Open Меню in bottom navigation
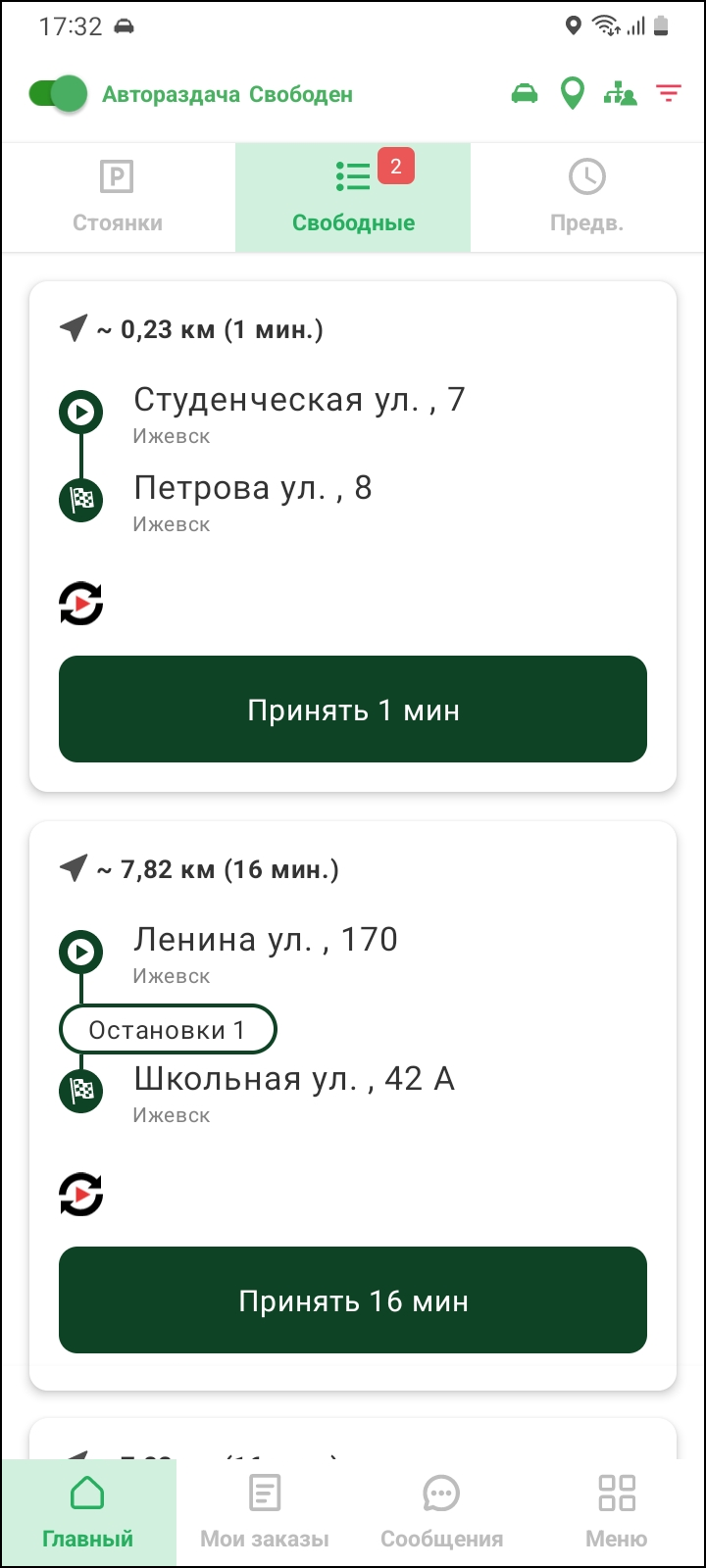Screen dimensions: 706x1568 [x=617, y=1512]
